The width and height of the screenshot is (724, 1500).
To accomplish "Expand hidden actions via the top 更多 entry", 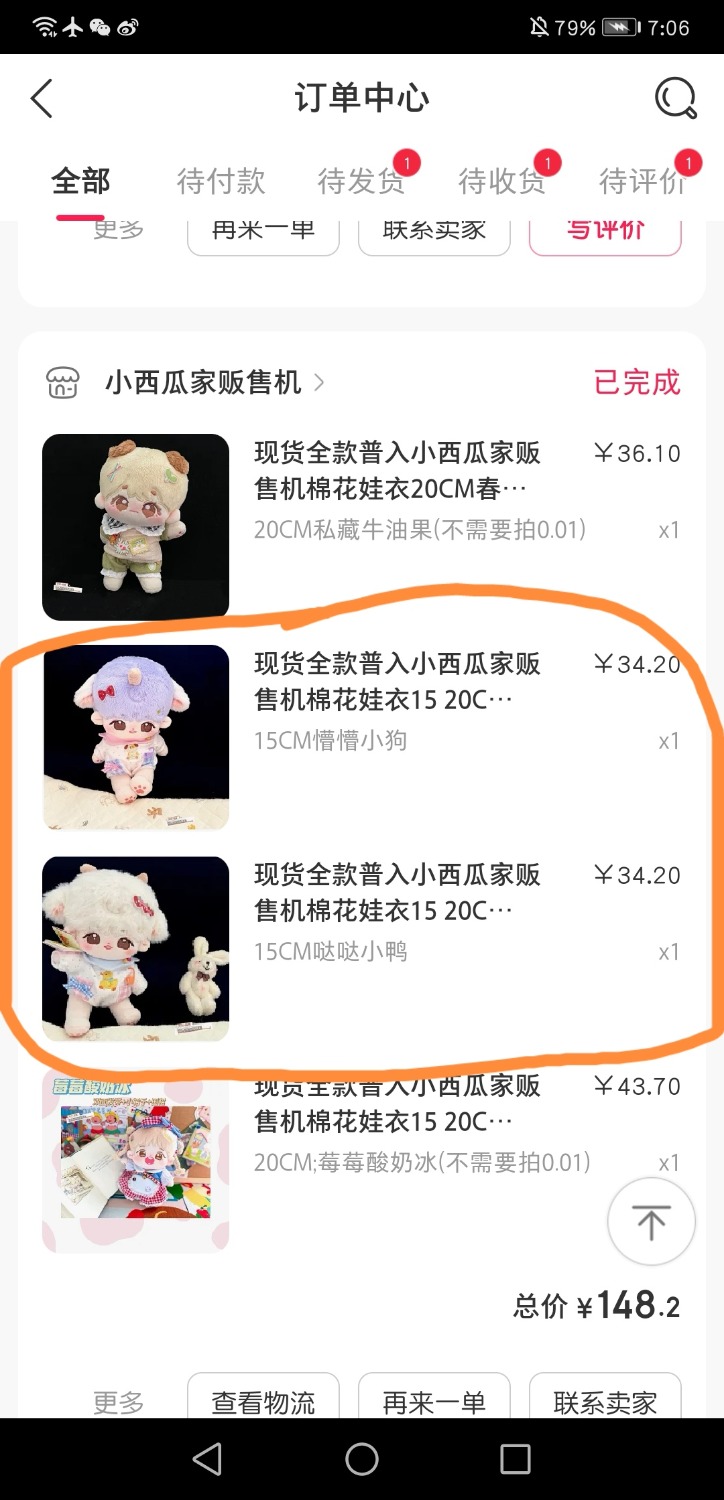I will pyautogui.click(x=117, y=228).
